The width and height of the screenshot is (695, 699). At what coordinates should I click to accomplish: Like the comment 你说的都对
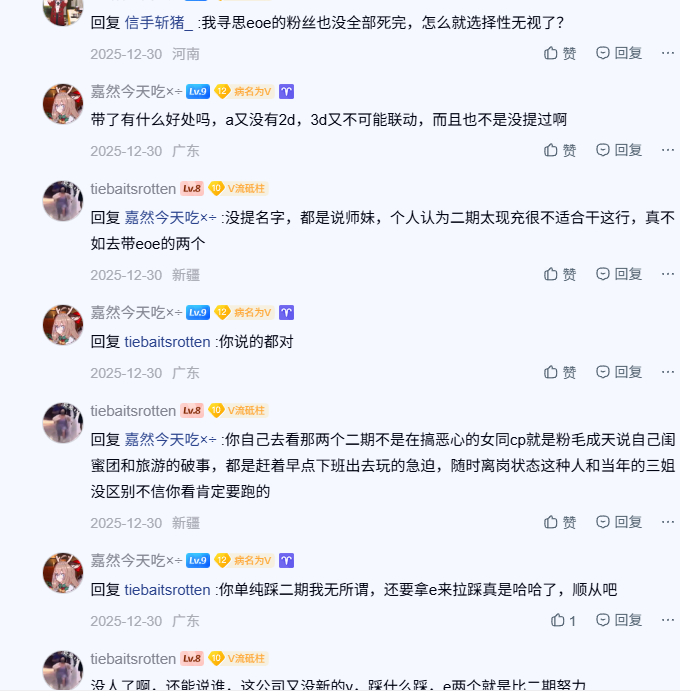560,372
